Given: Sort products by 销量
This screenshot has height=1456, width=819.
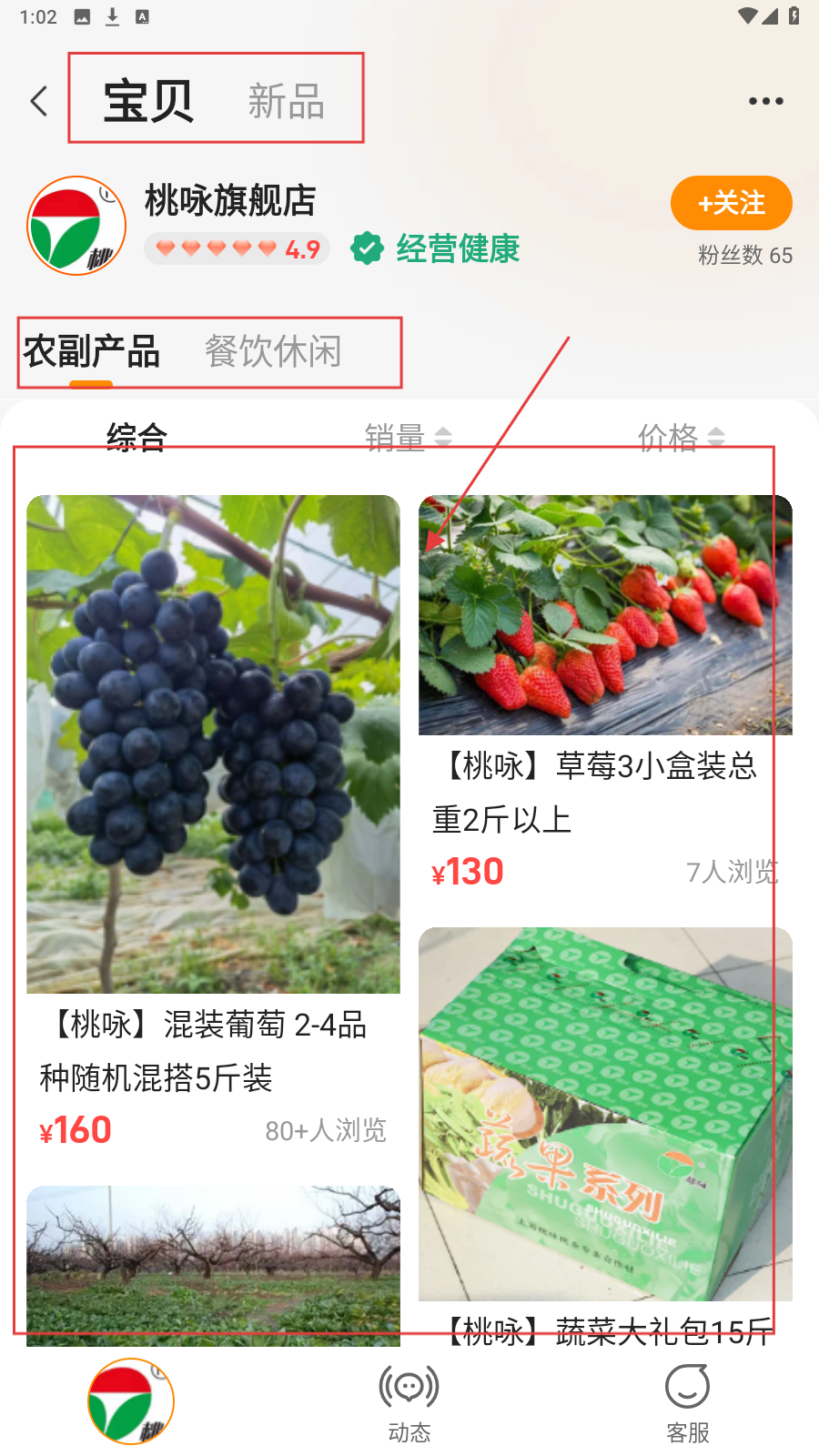Looking at the screenshot, I should click(x=407, y=438).
